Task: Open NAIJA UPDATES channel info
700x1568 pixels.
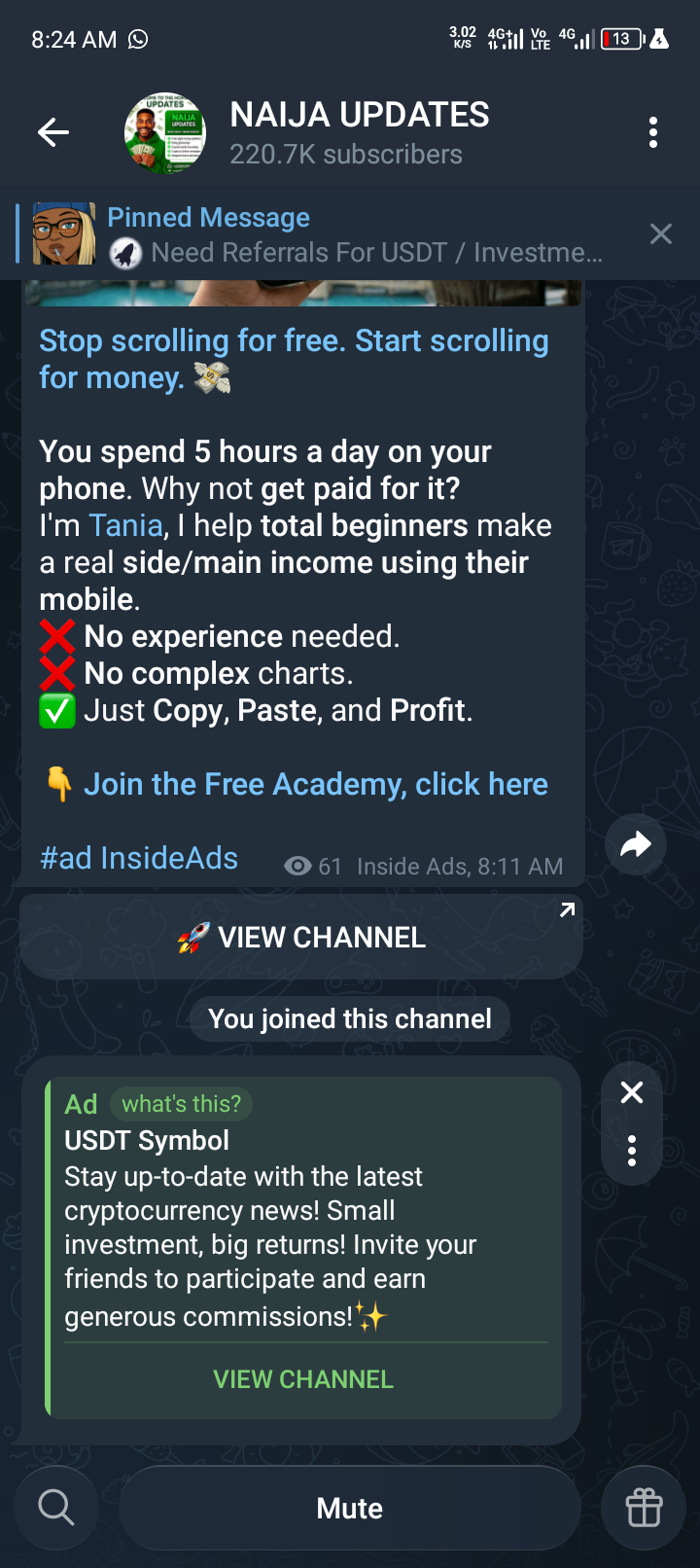Action: coord(360,132)
